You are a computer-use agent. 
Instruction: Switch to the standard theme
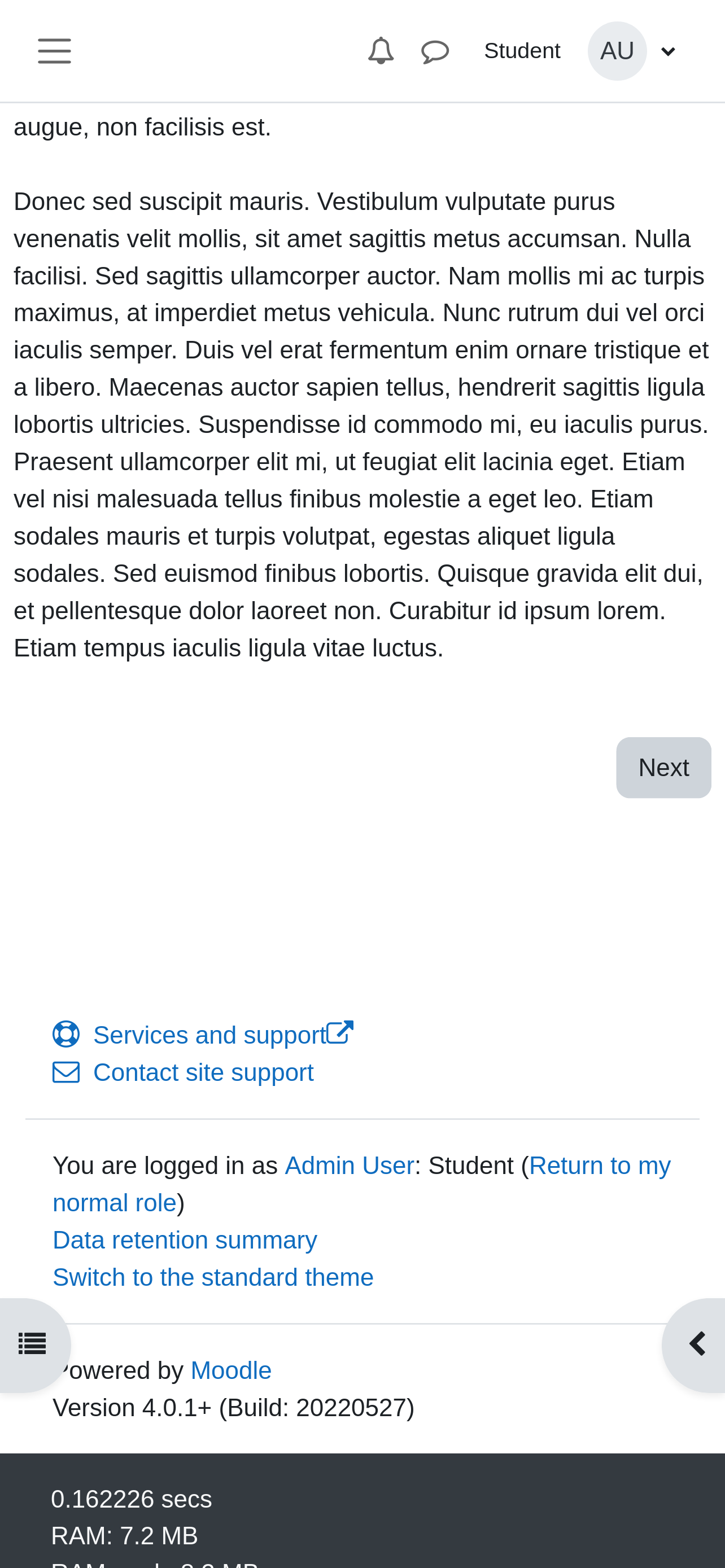pos(213,1277)
